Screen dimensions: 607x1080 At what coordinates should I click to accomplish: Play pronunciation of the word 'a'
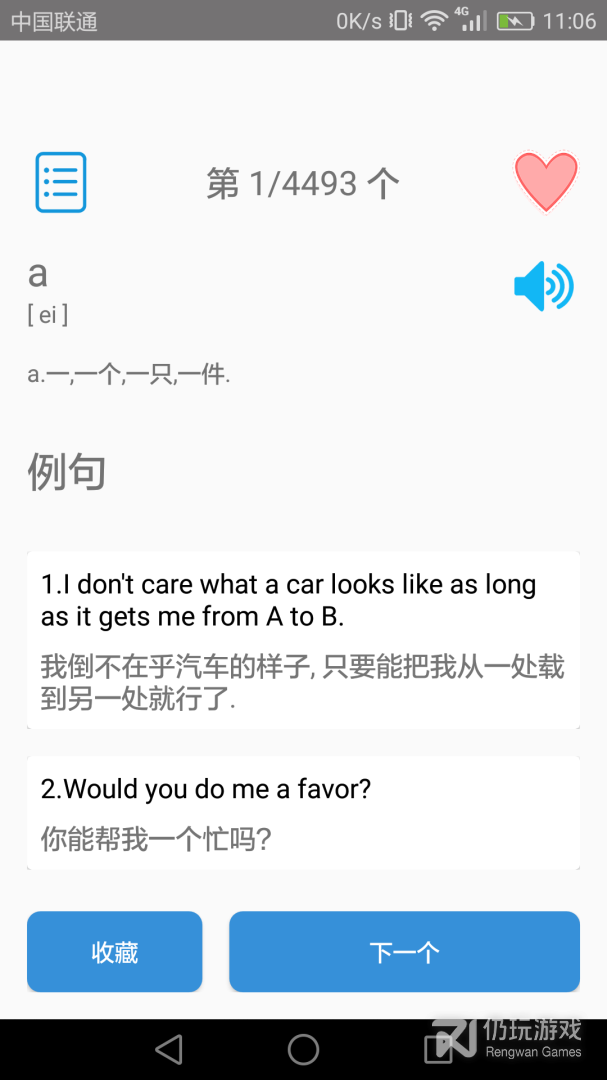543,287
